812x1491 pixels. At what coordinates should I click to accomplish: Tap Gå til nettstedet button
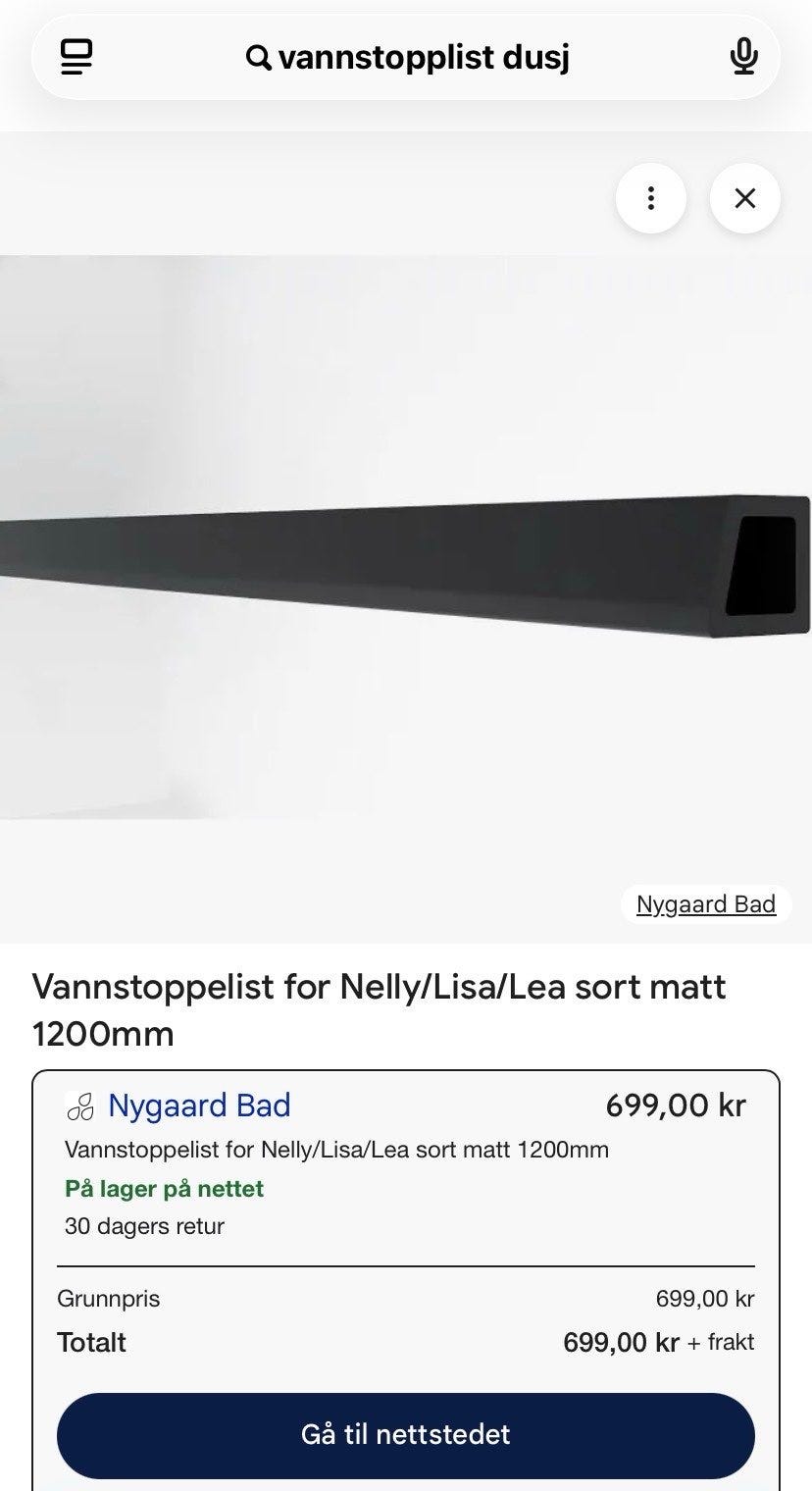(x=406, y=1434)
